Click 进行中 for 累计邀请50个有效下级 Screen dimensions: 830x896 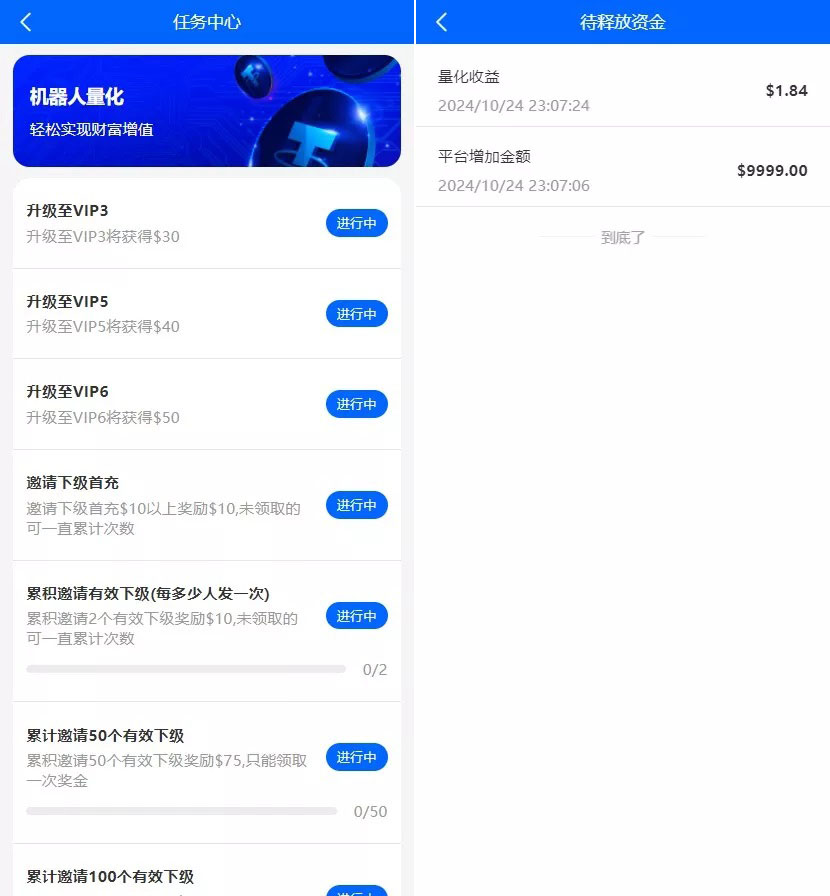(357, 757)
